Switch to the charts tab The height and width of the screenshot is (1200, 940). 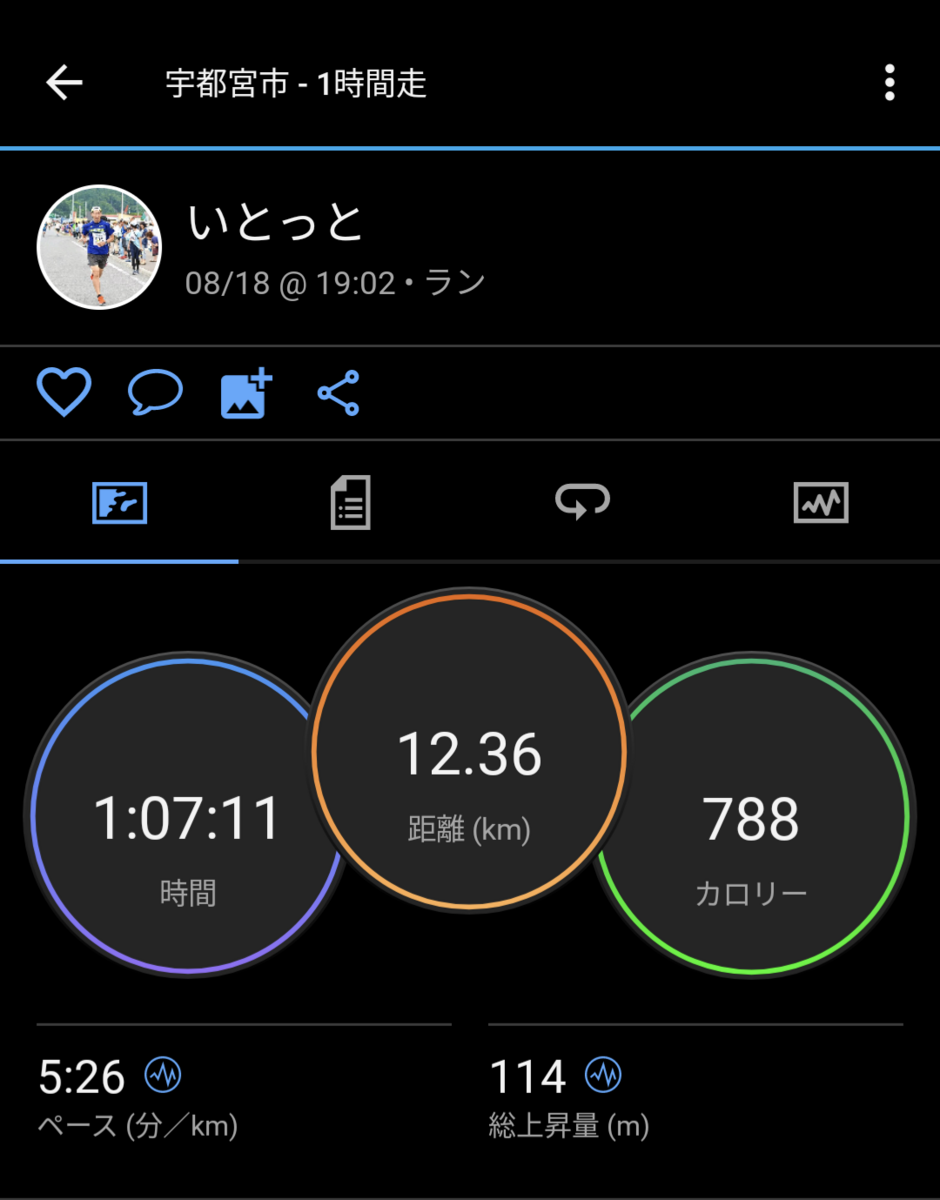(x=820, y=503)
